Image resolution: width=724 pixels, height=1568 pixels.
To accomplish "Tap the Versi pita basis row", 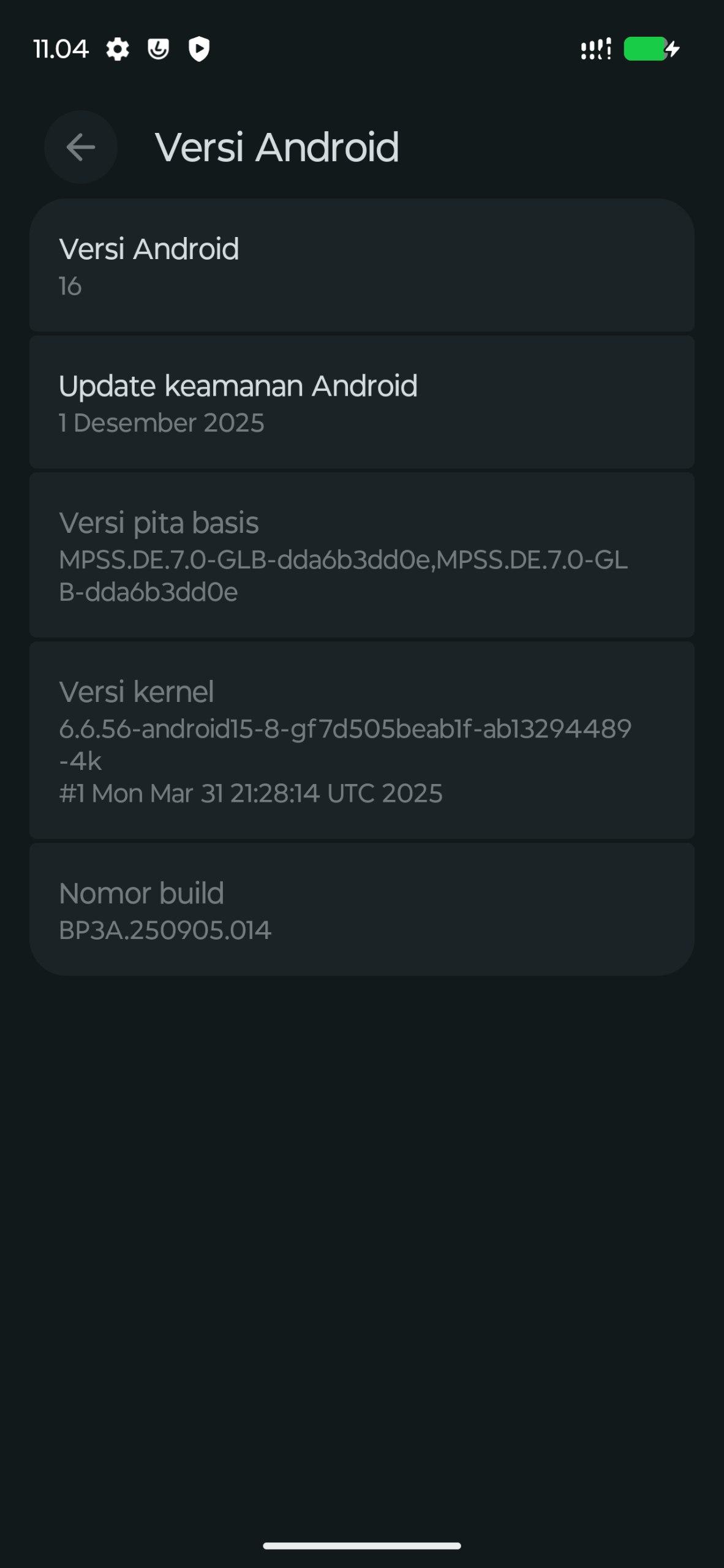I will [361, 556].
